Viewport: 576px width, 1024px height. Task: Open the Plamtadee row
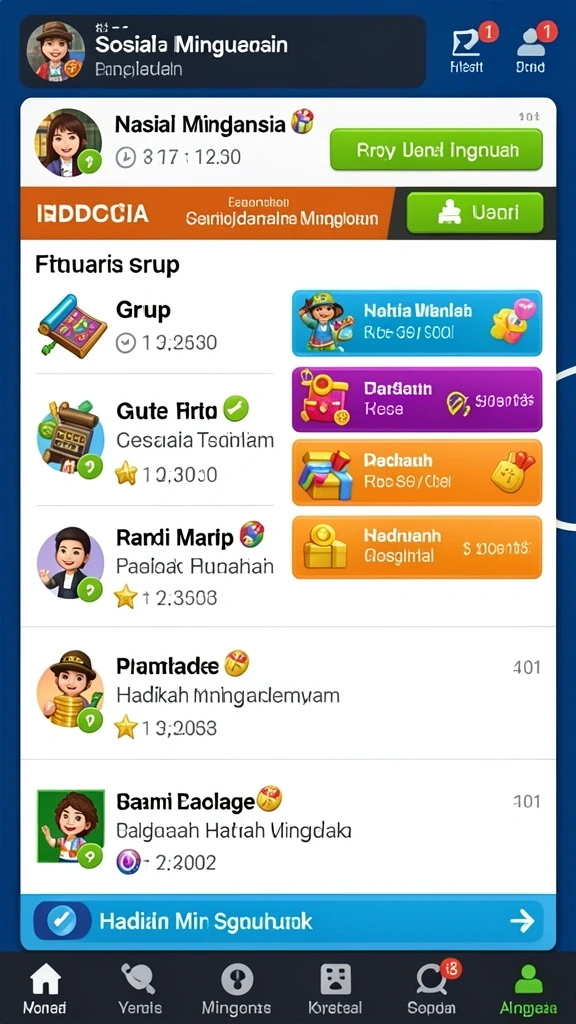tap(288, 693)
